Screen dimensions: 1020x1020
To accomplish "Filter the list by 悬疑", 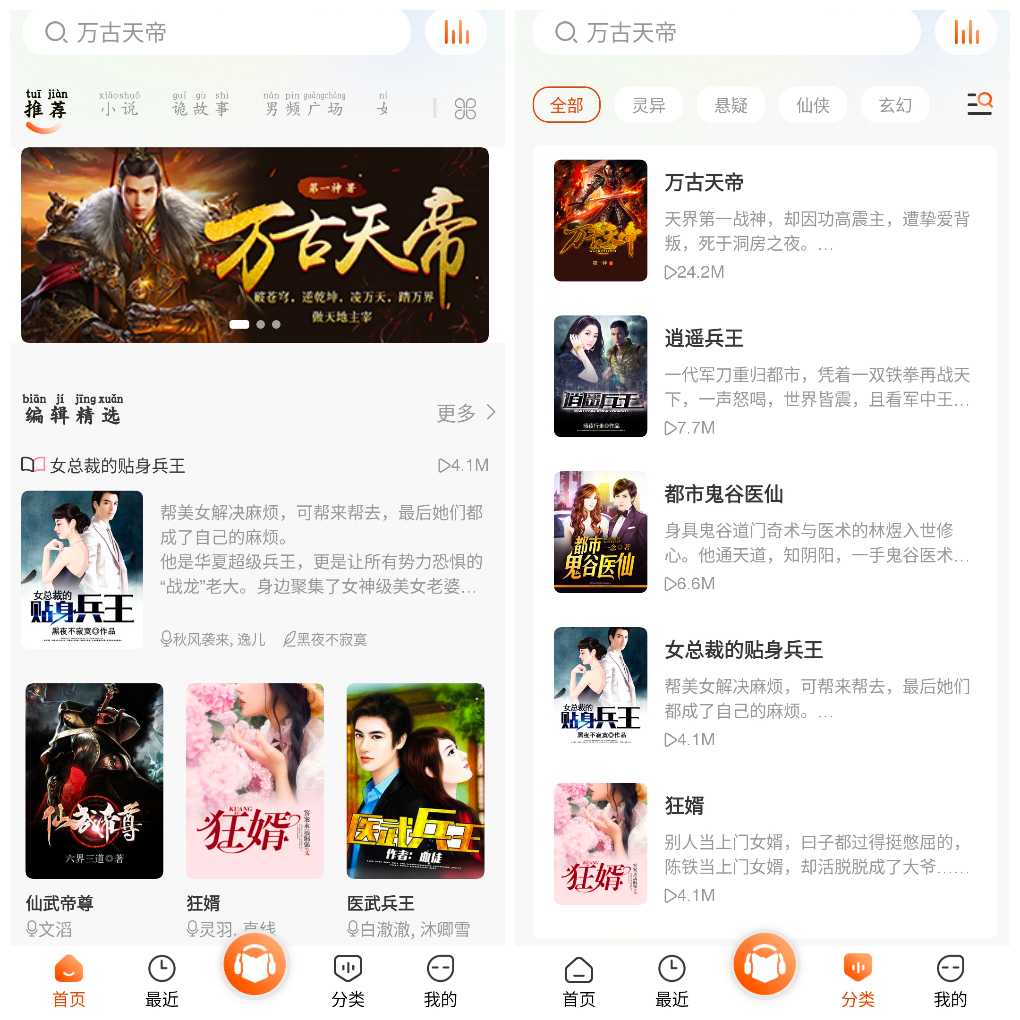I will pyautogui.click(x=731, y=105).
